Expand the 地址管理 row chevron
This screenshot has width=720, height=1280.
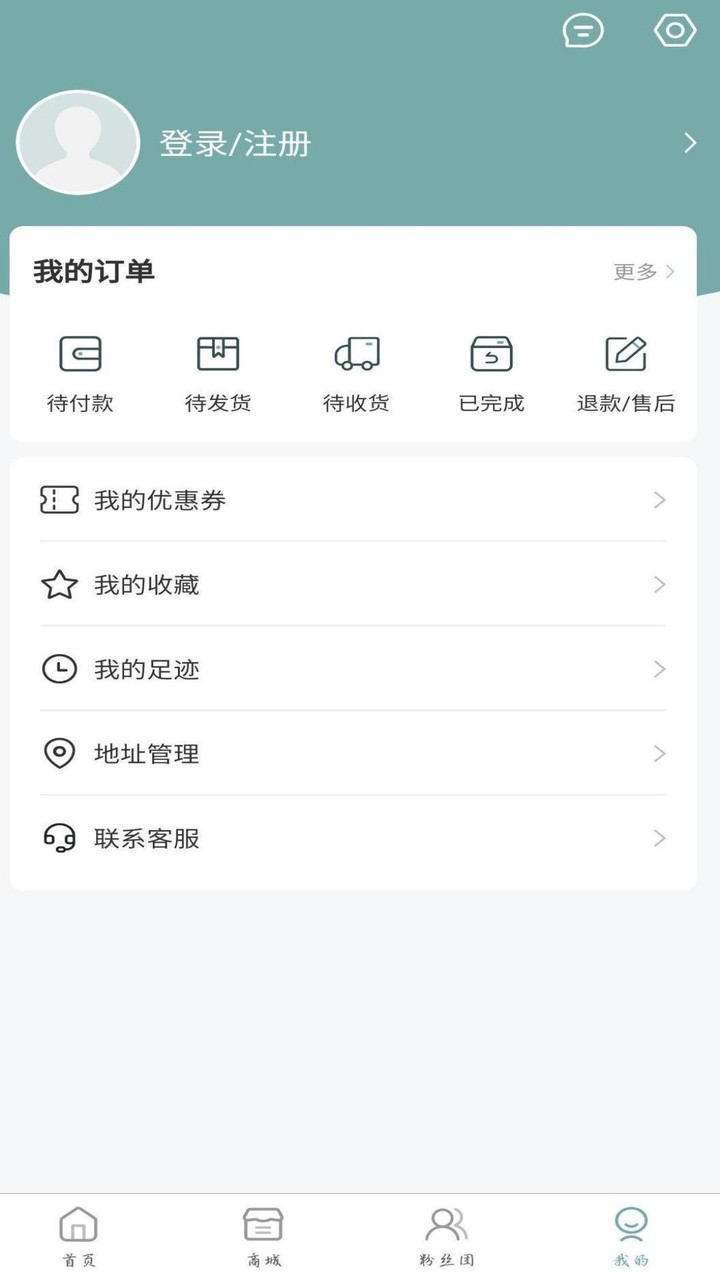click(x=658, y=754)
